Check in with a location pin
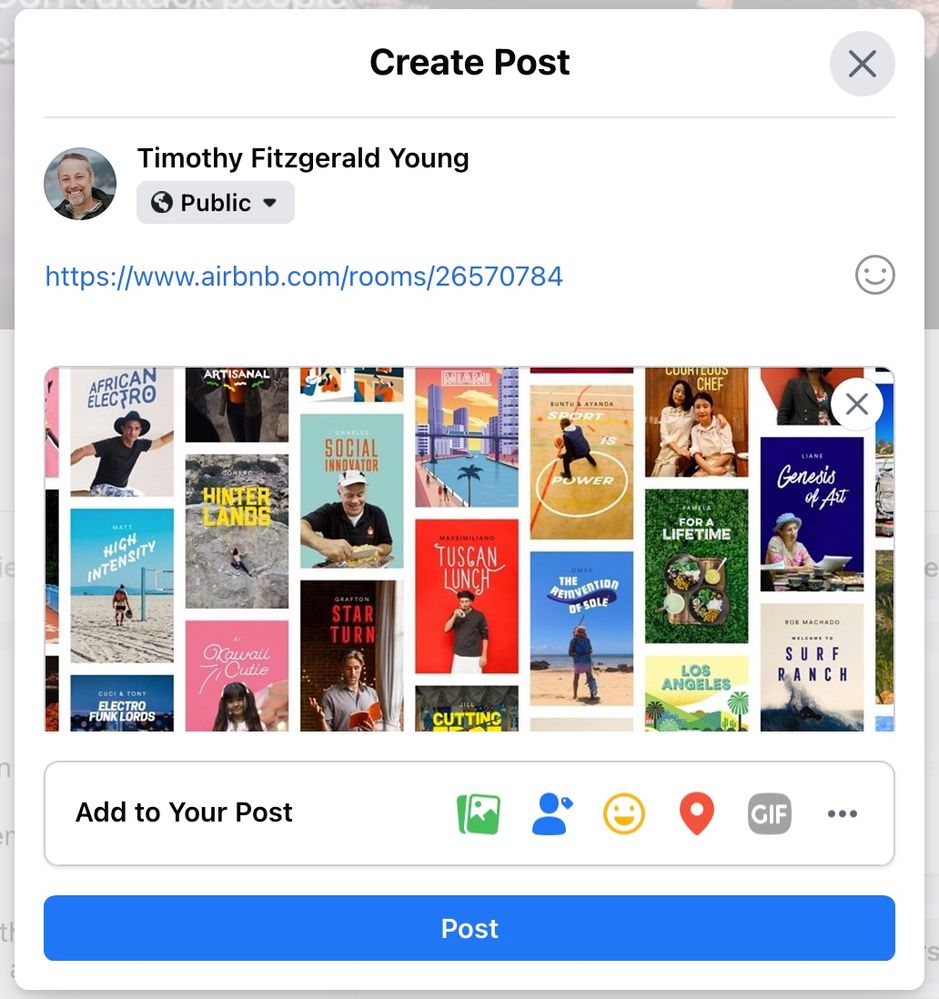939x999 pixels. pyautogui.click(x=697, y=814)
